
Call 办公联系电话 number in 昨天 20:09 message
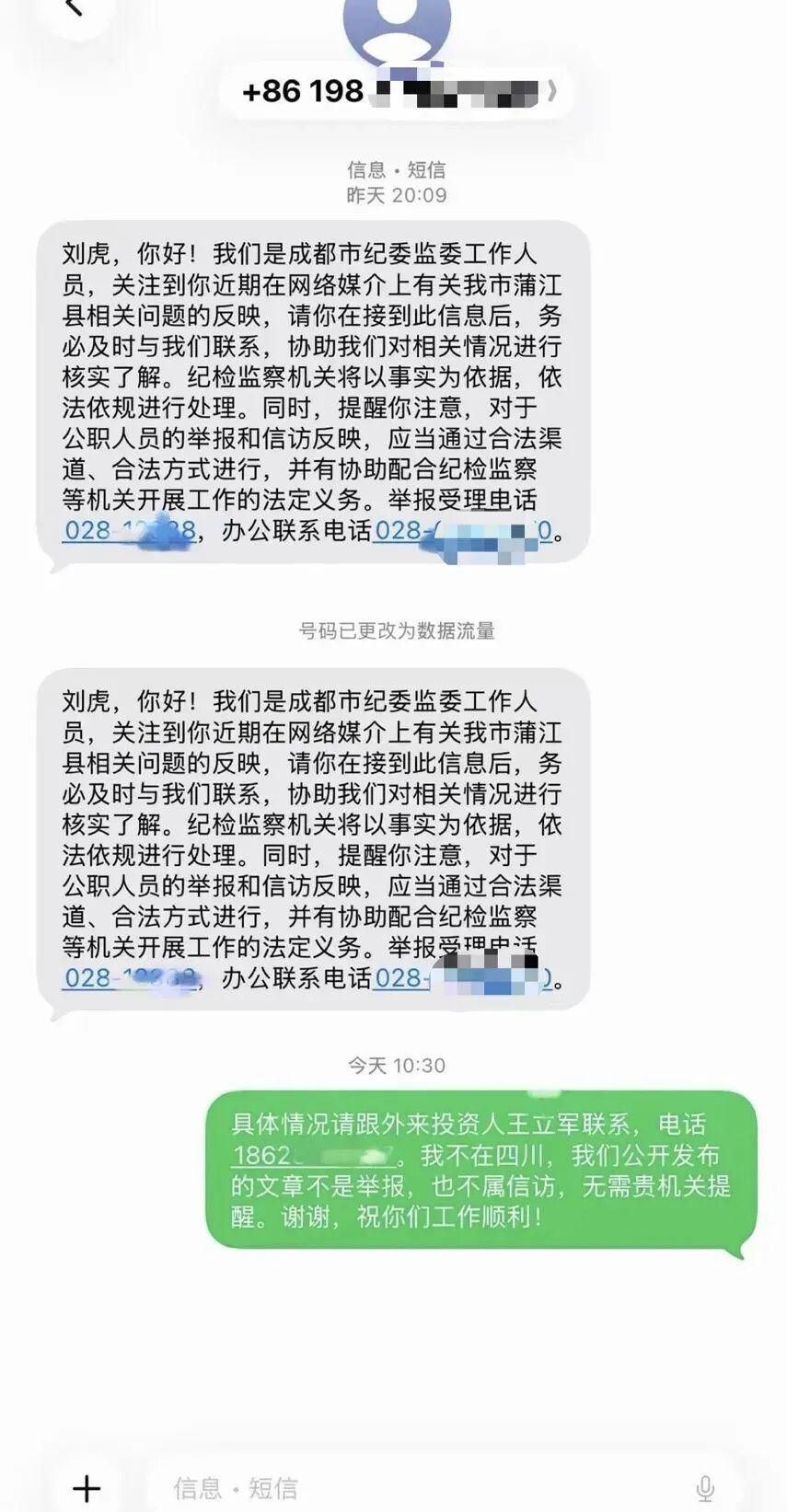point(462,531)
